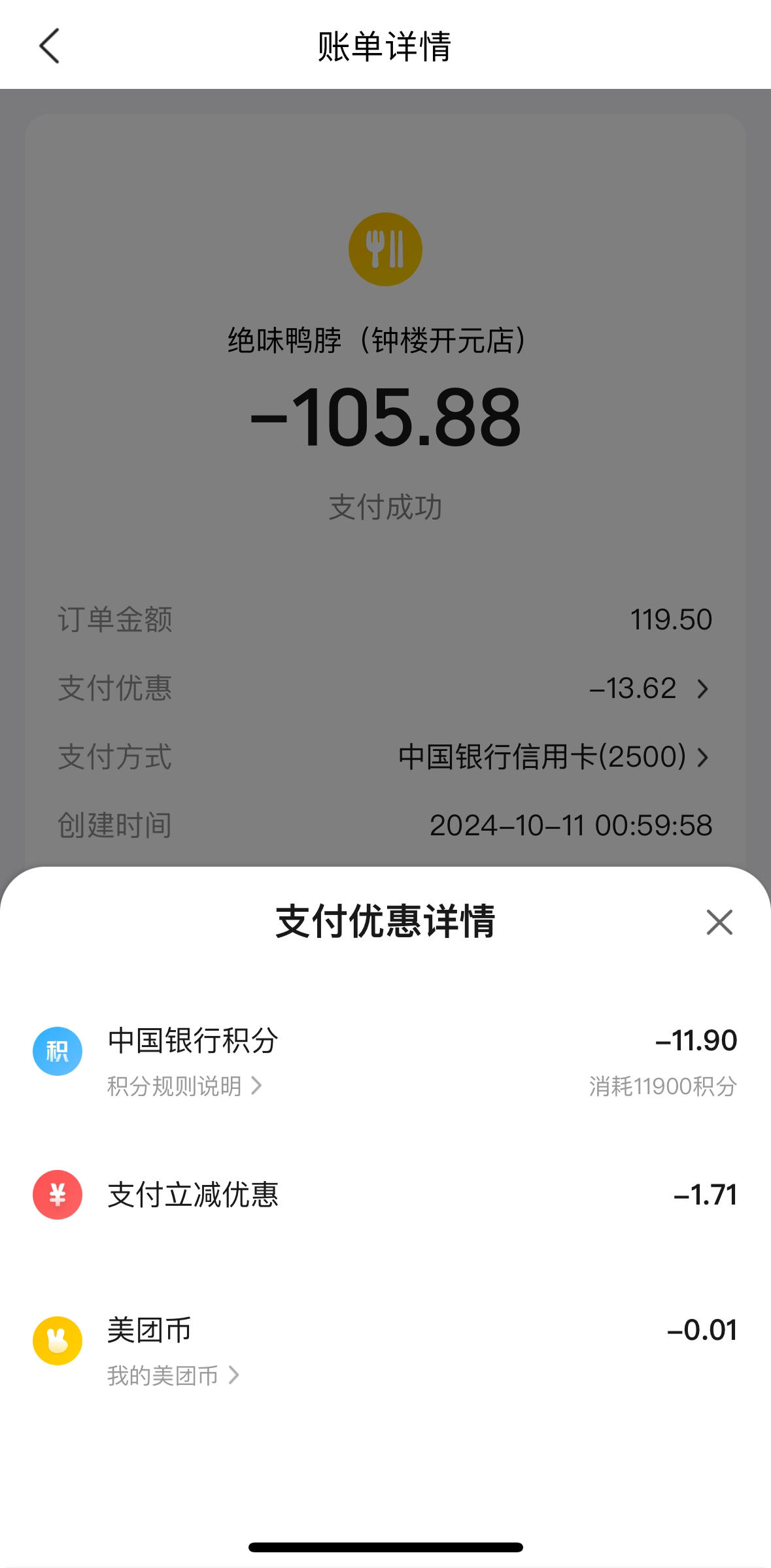This screenshot has width=771, height=1568.
Task: Open 积分规则说明 link
Action: pyautogui.click(x=184, y=1086)
